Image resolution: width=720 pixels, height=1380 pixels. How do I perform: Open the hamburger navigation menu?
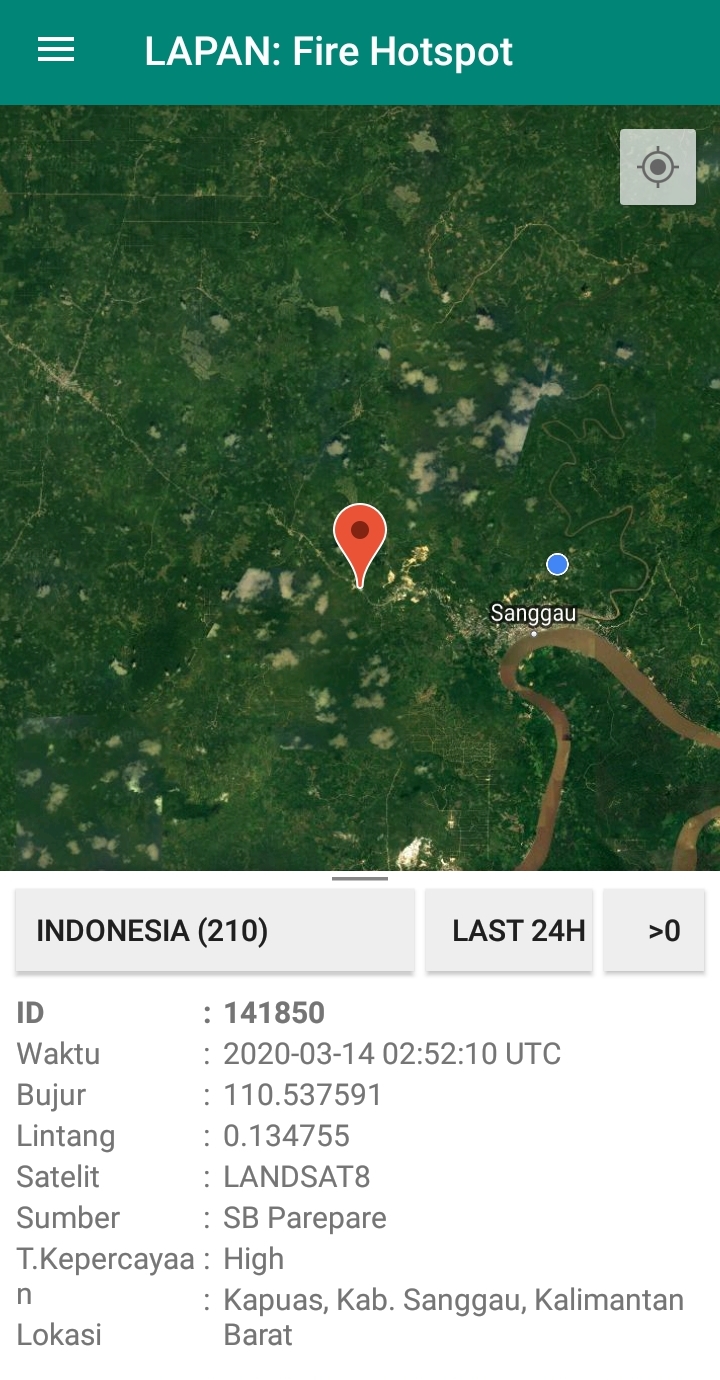click(56, 51)
